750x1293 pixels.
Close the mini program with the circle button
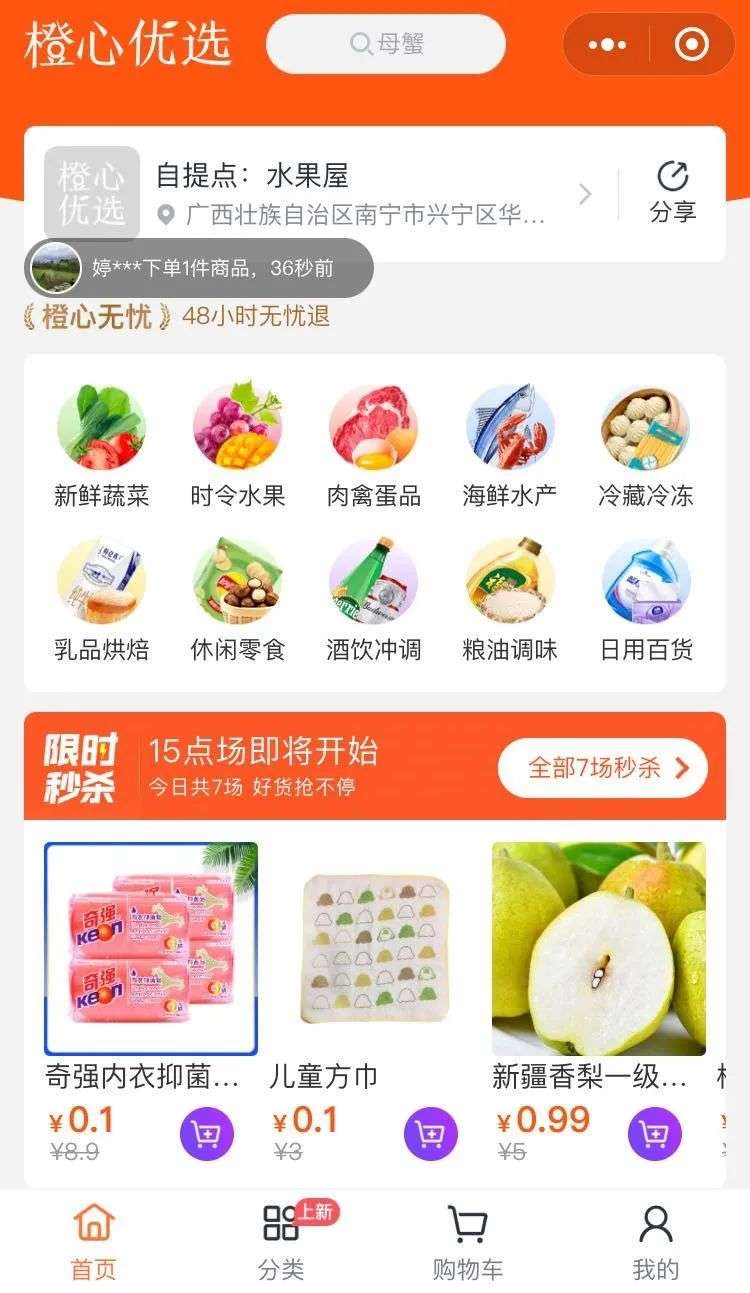692,44
